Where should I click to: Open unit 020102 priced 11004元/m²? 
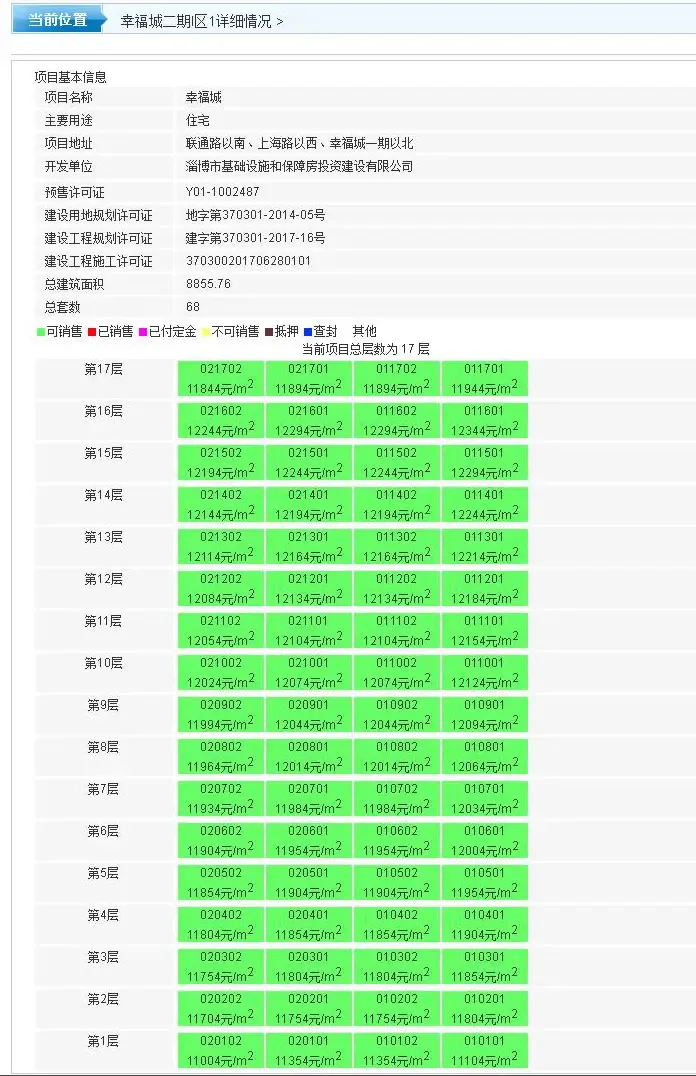221,1050
